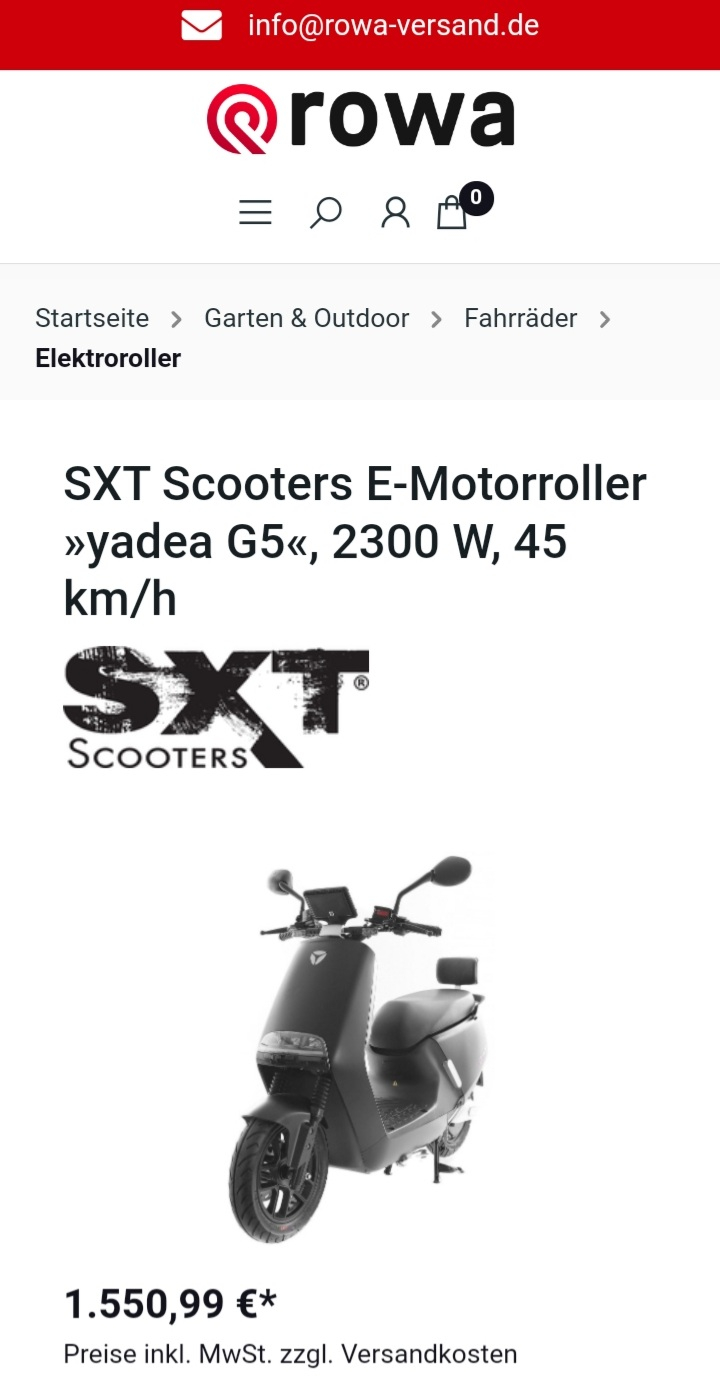
Task: Open Garten & Outdoor breadcrumb
Action: [306, 318]
